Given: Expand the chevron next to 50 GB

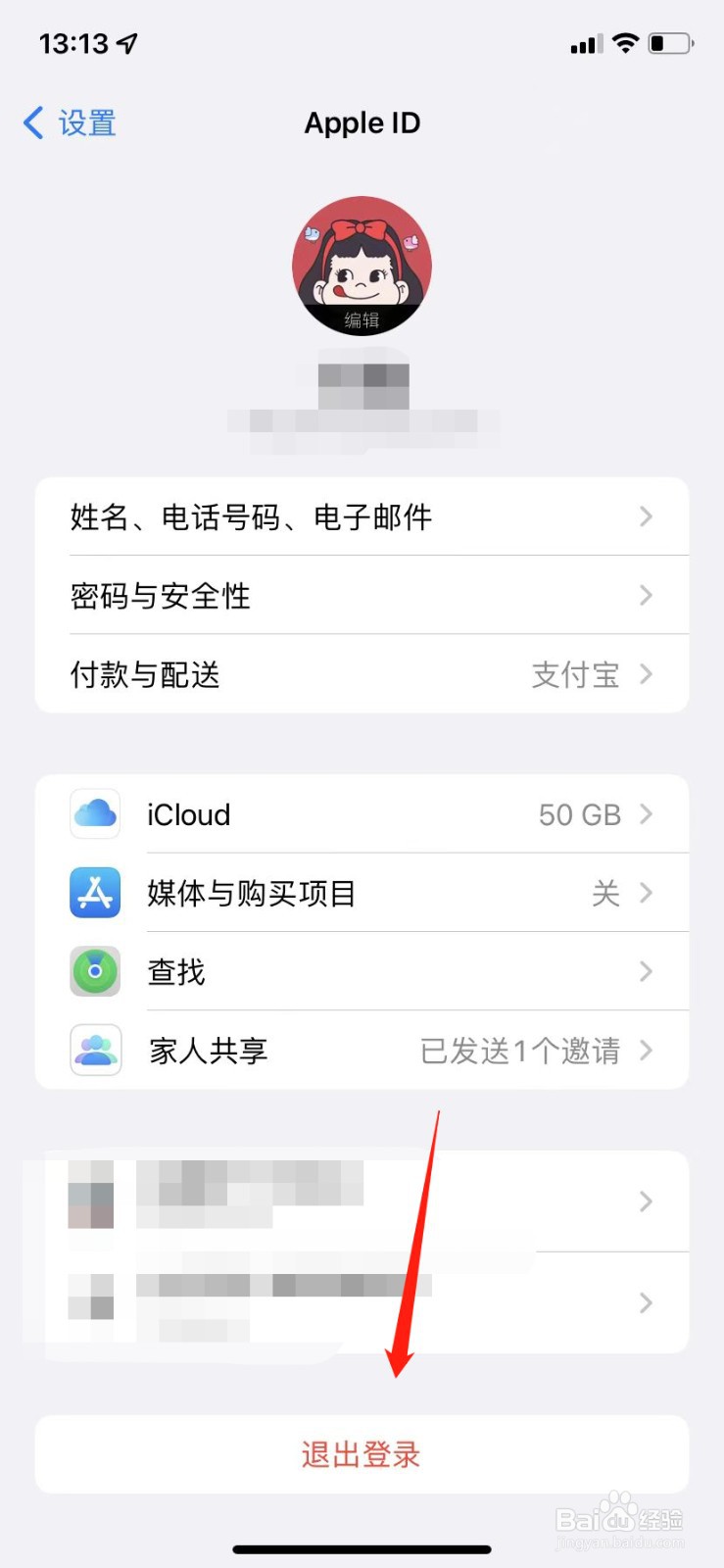Looking at the screenshot, I should click(x=646, y=814).
